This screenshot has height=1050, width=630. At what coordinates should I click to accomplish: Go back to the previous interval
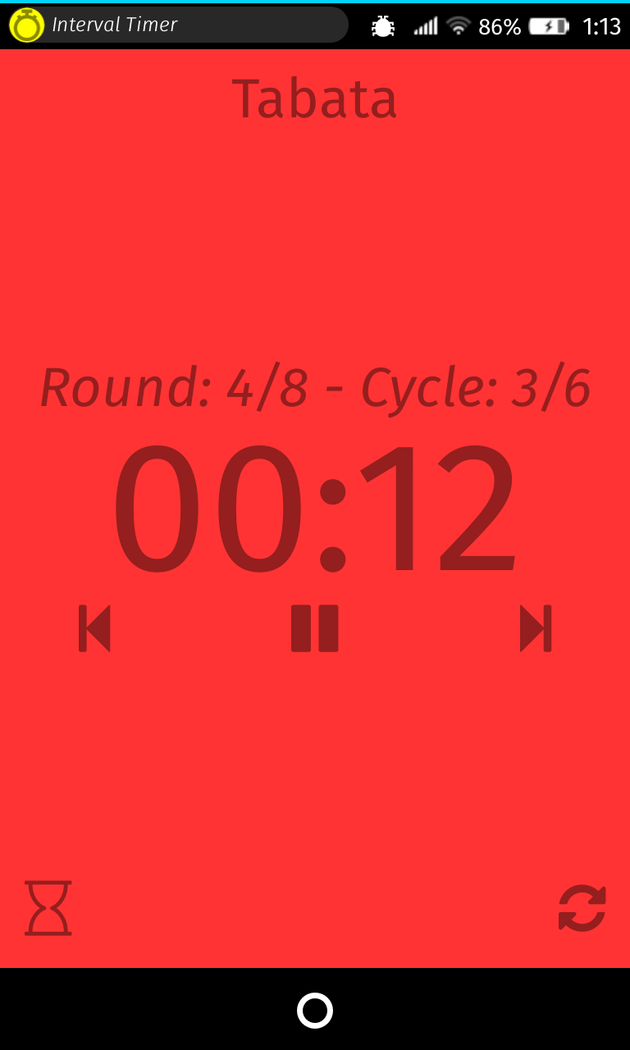pos(94,629)
